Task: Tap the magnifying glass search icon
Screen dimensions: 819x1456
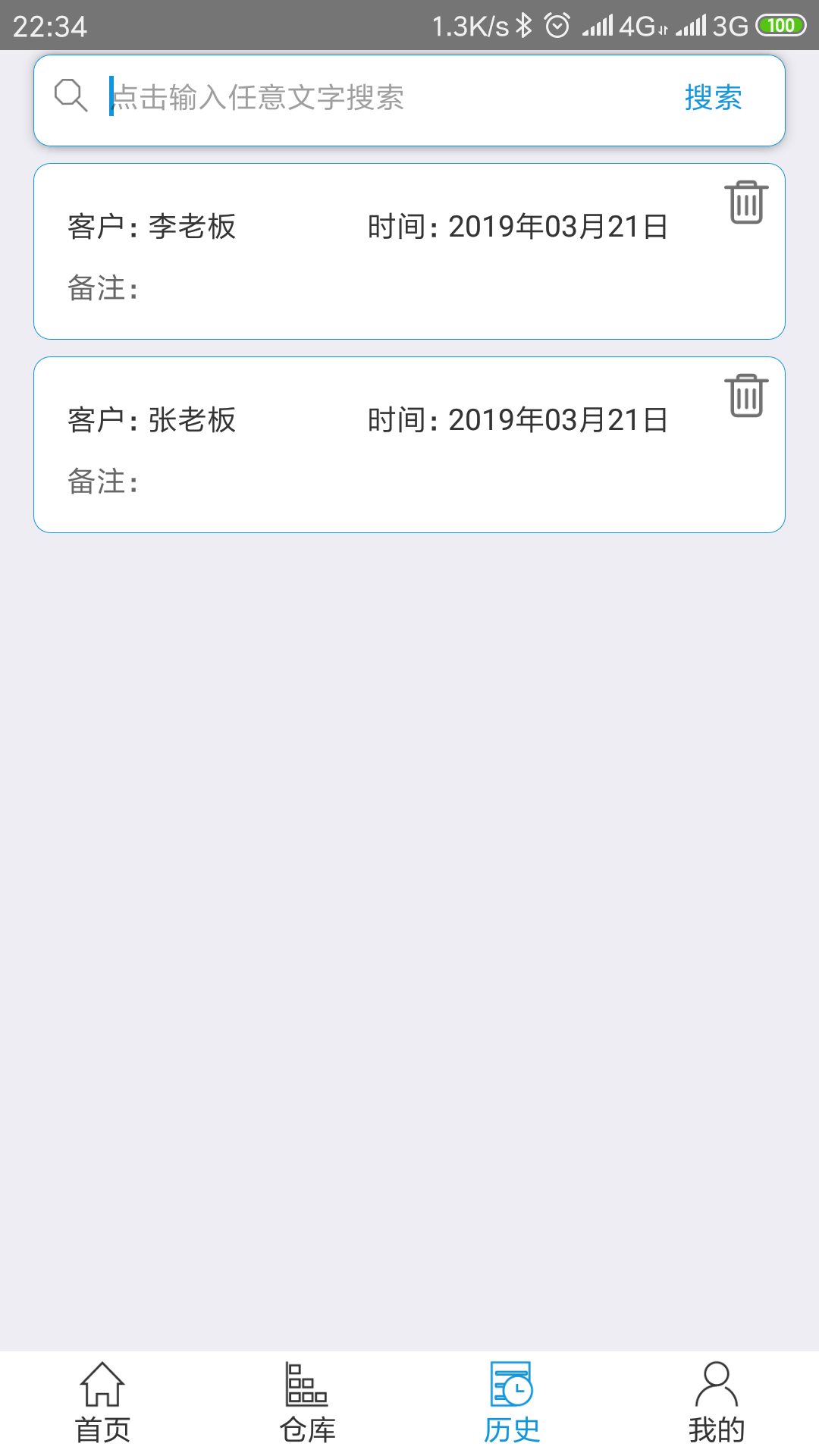Action: coord(70,94)
